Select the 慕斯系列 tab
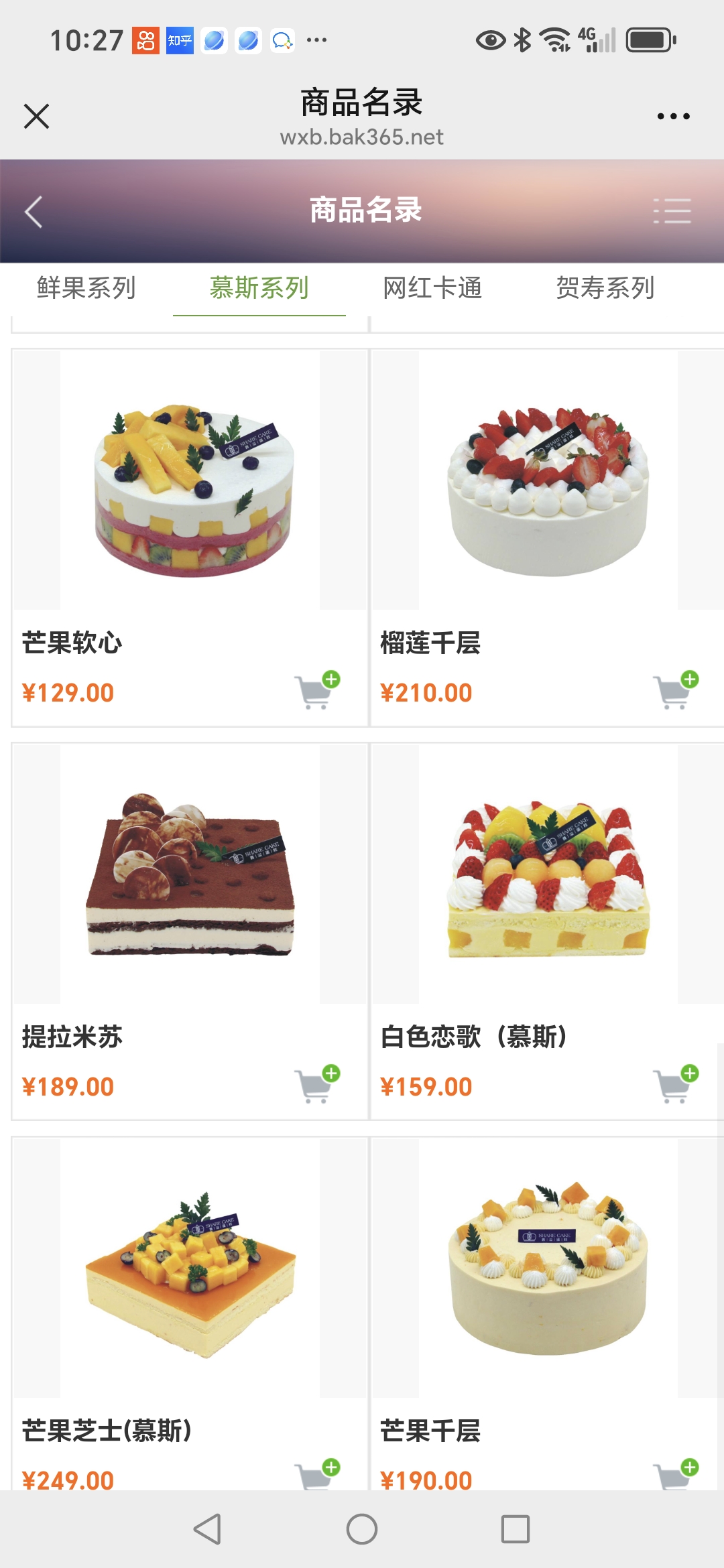Image resolution: width=724 pixels, height=1568 pixels. point(259,288)
